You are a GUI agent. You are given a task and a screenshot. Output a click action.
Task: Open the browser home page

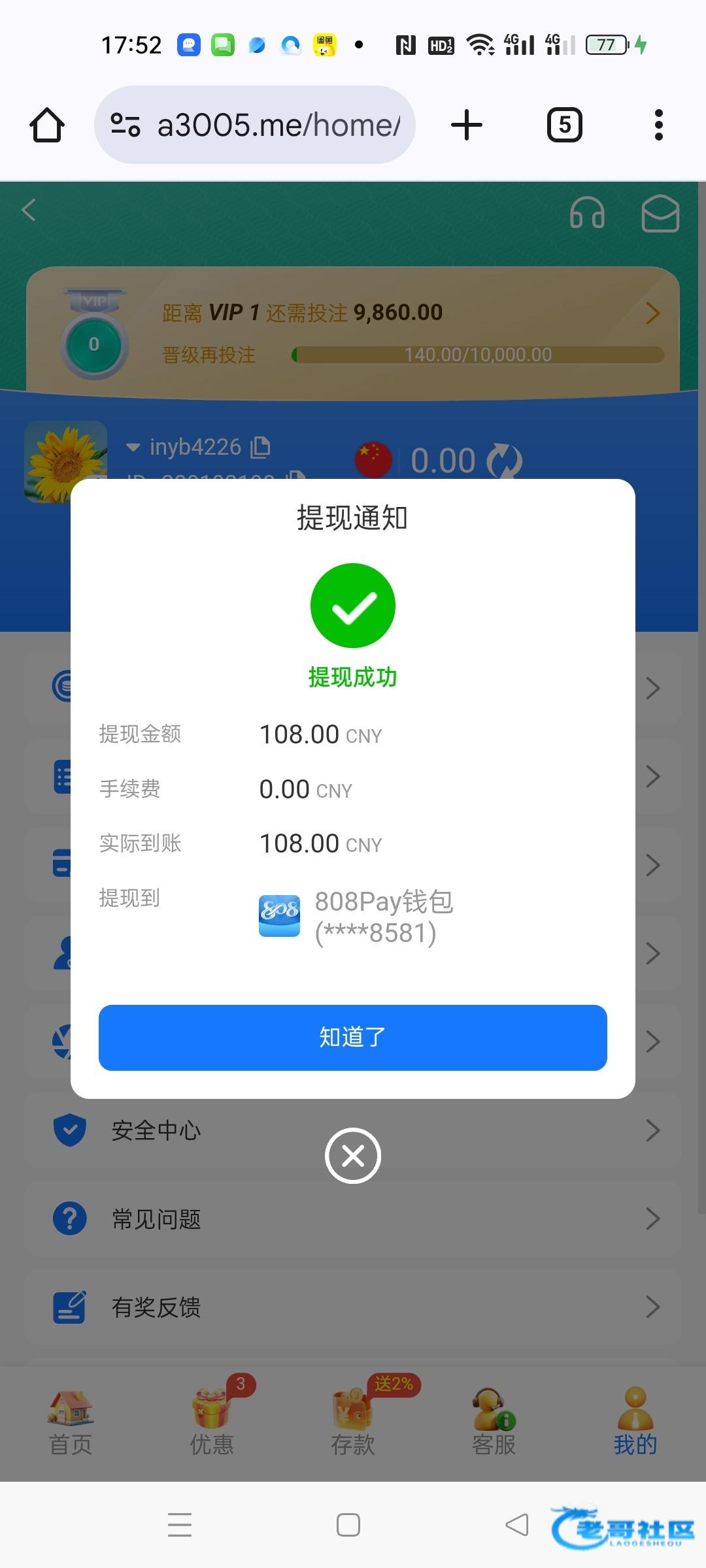(47, 125)
